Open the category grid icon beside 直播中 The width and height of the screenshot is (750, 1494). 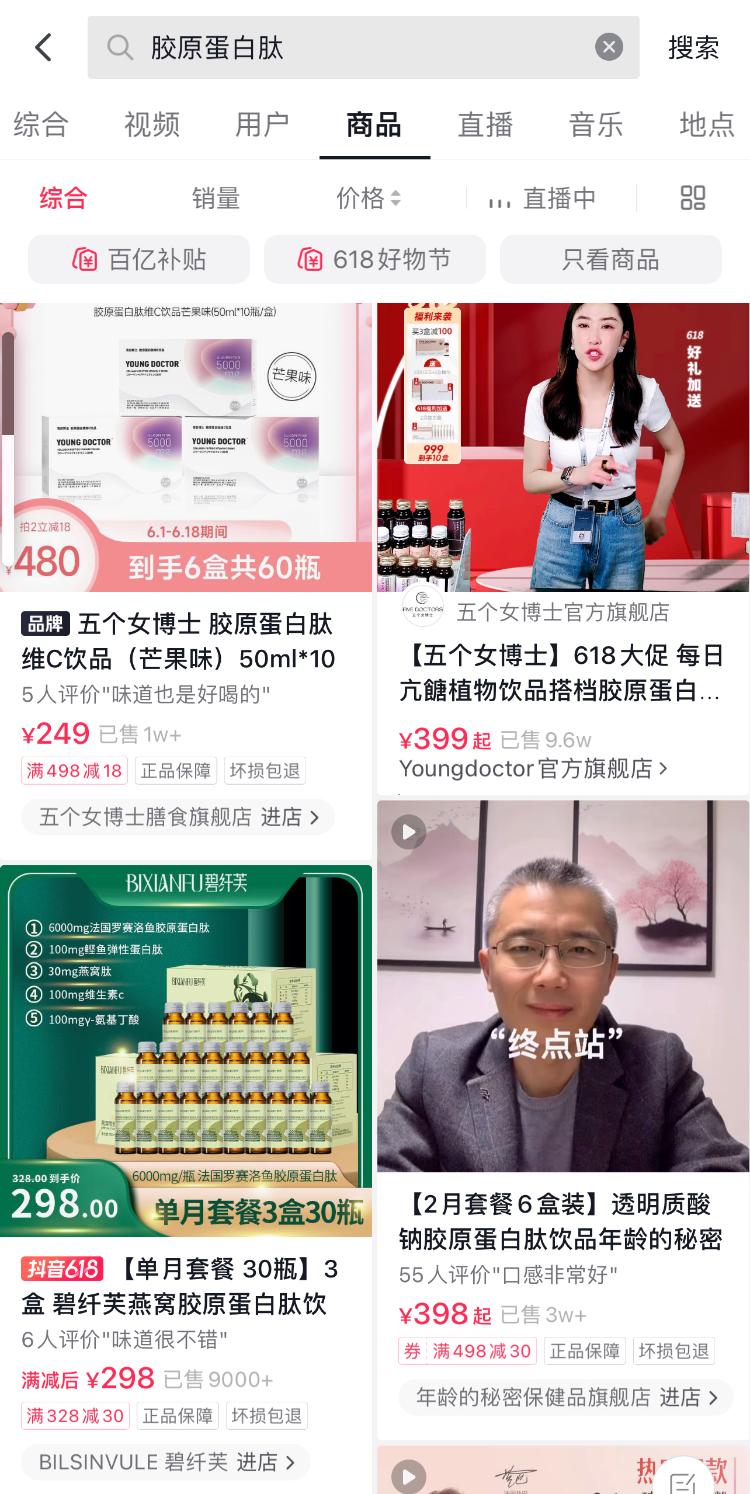(692, 198)
